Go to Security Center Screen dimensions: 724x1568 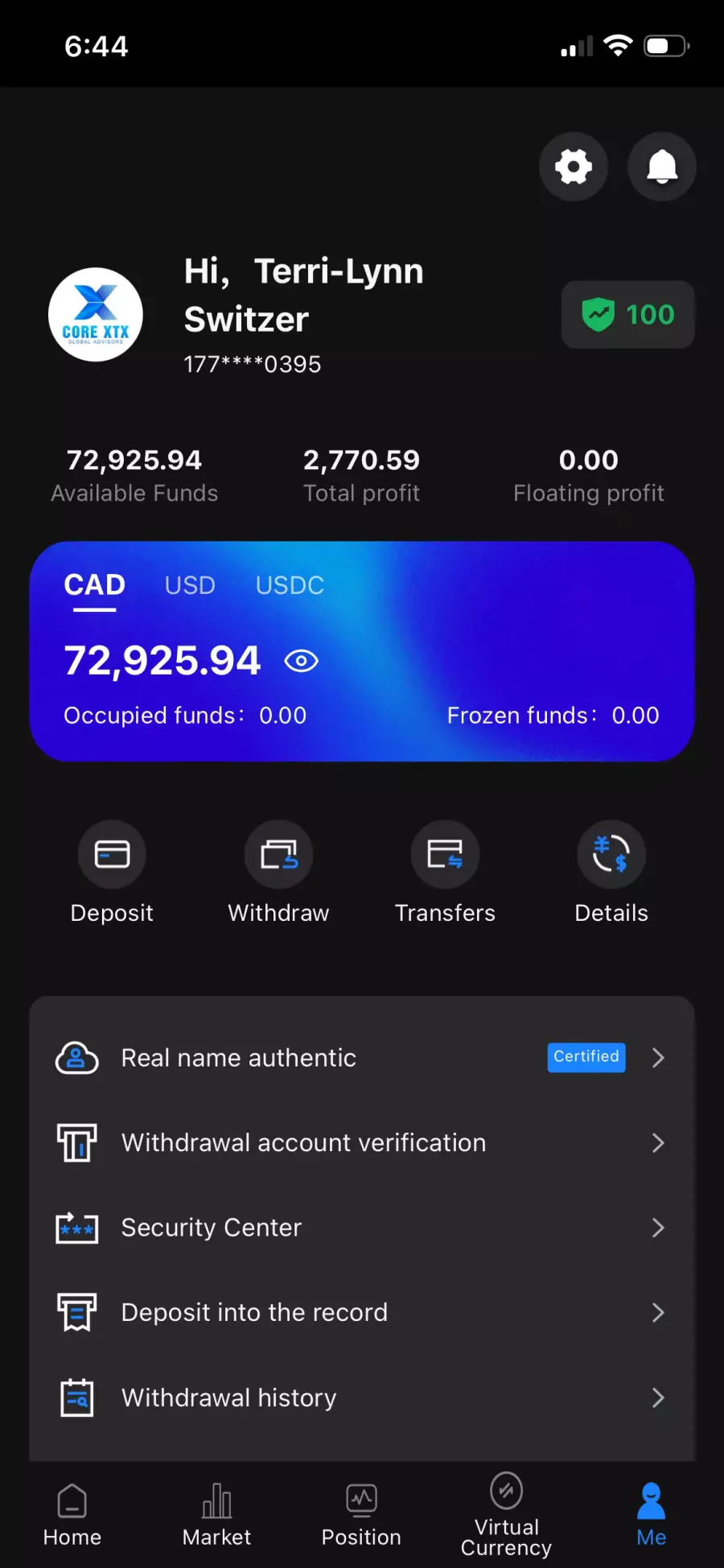coord(362,1228)
